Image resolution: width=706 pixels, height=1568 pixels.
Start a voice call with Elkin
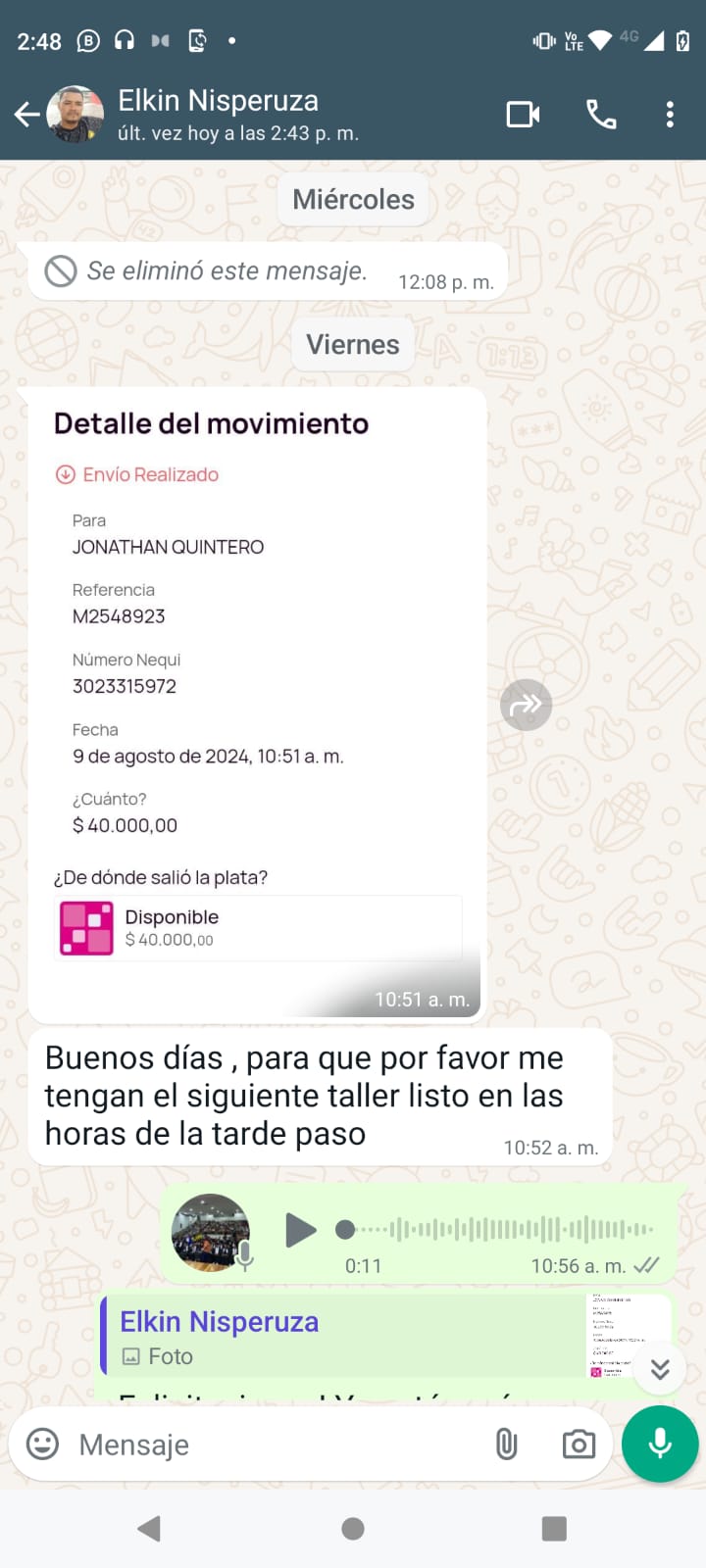[x=601, y=115]
